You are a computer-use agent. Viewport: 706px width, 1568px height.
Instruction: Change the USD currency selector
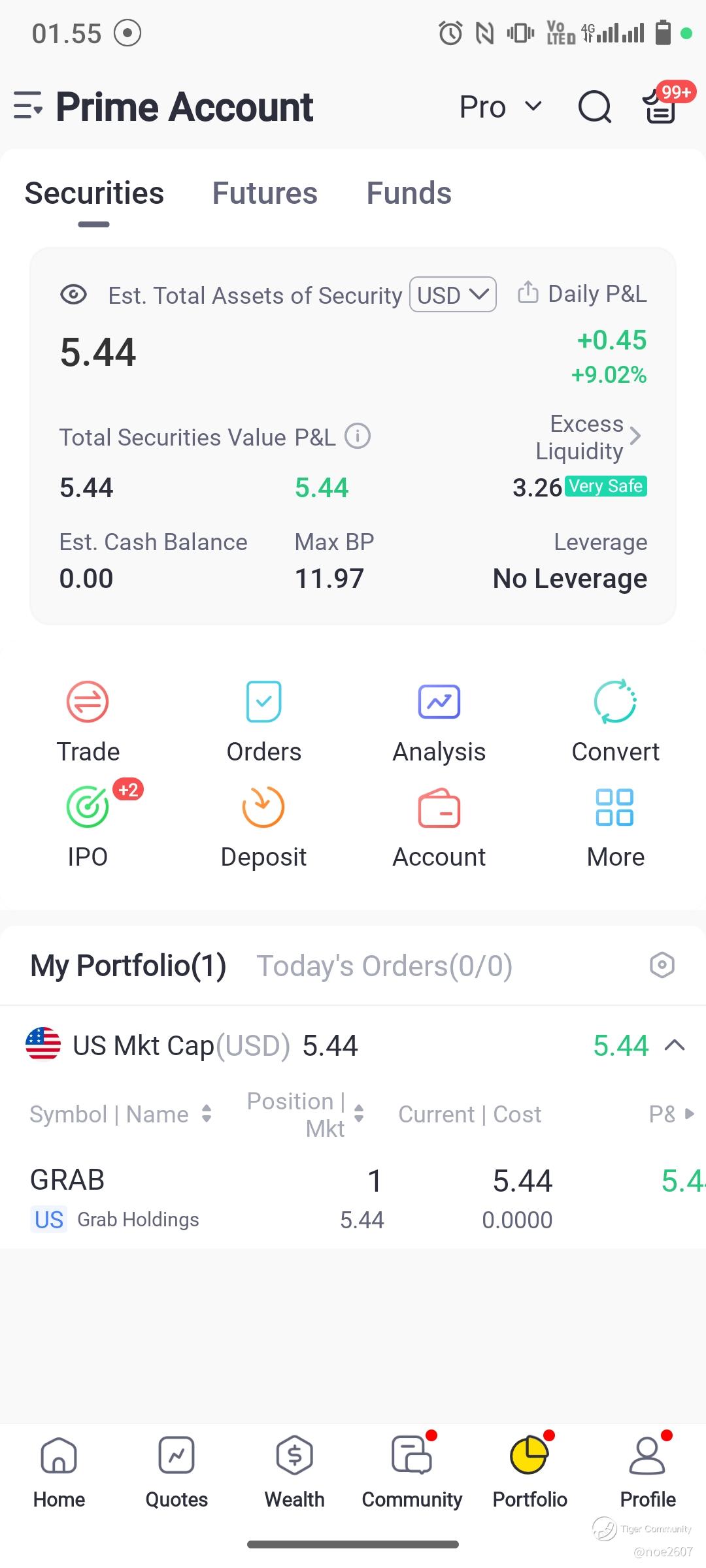click(x=452, y=295)
